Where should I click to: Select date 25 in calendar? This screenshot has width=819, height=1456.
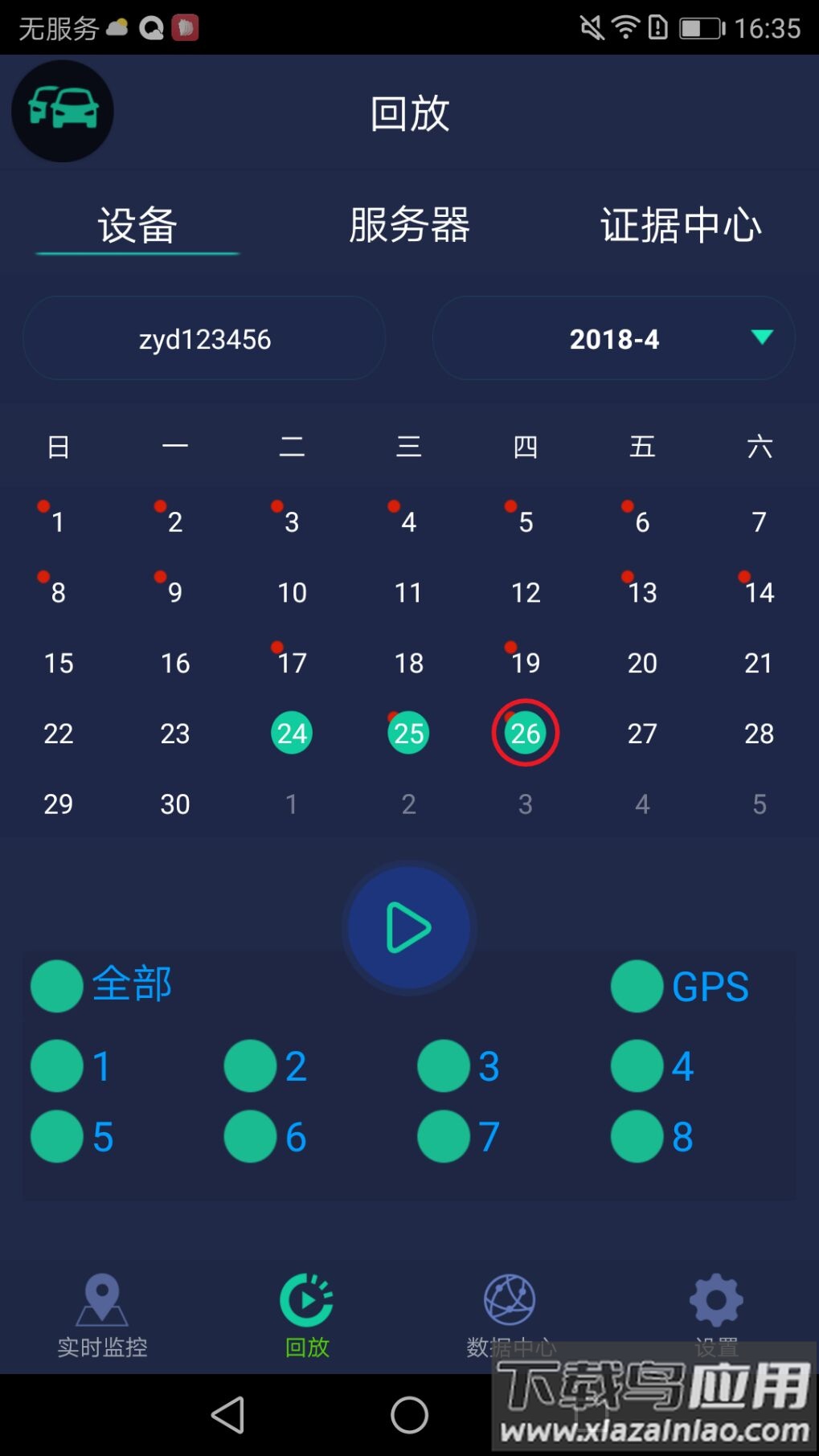408,733
